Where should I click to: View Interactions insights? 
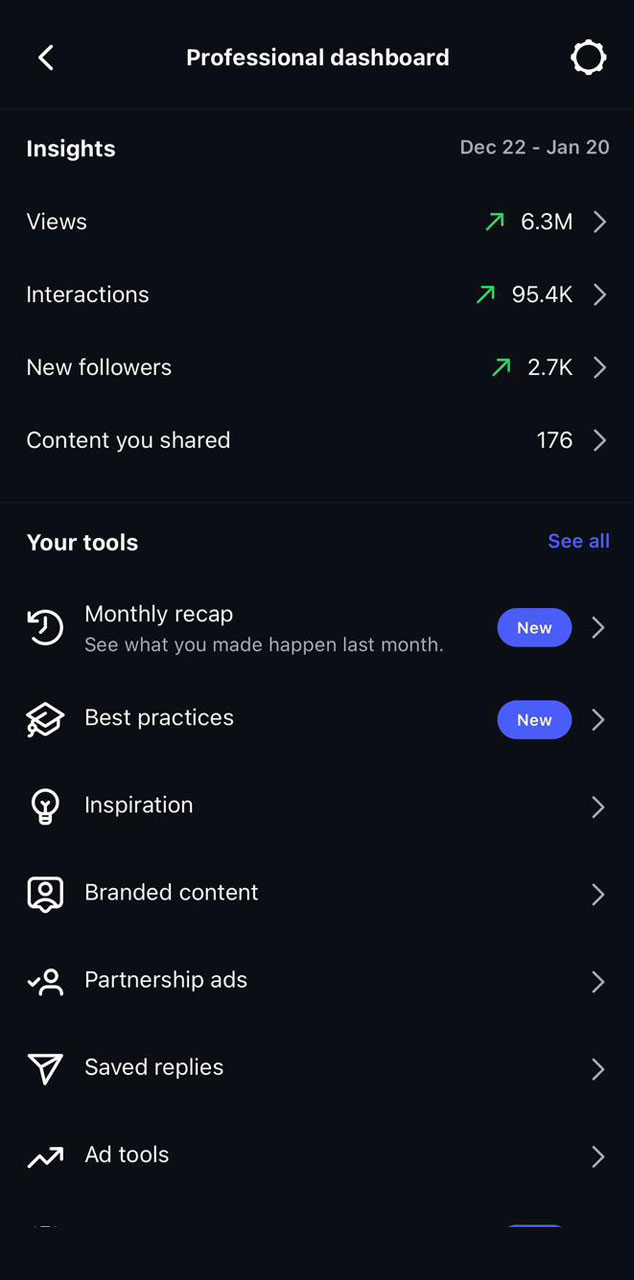tap(317, 295)
